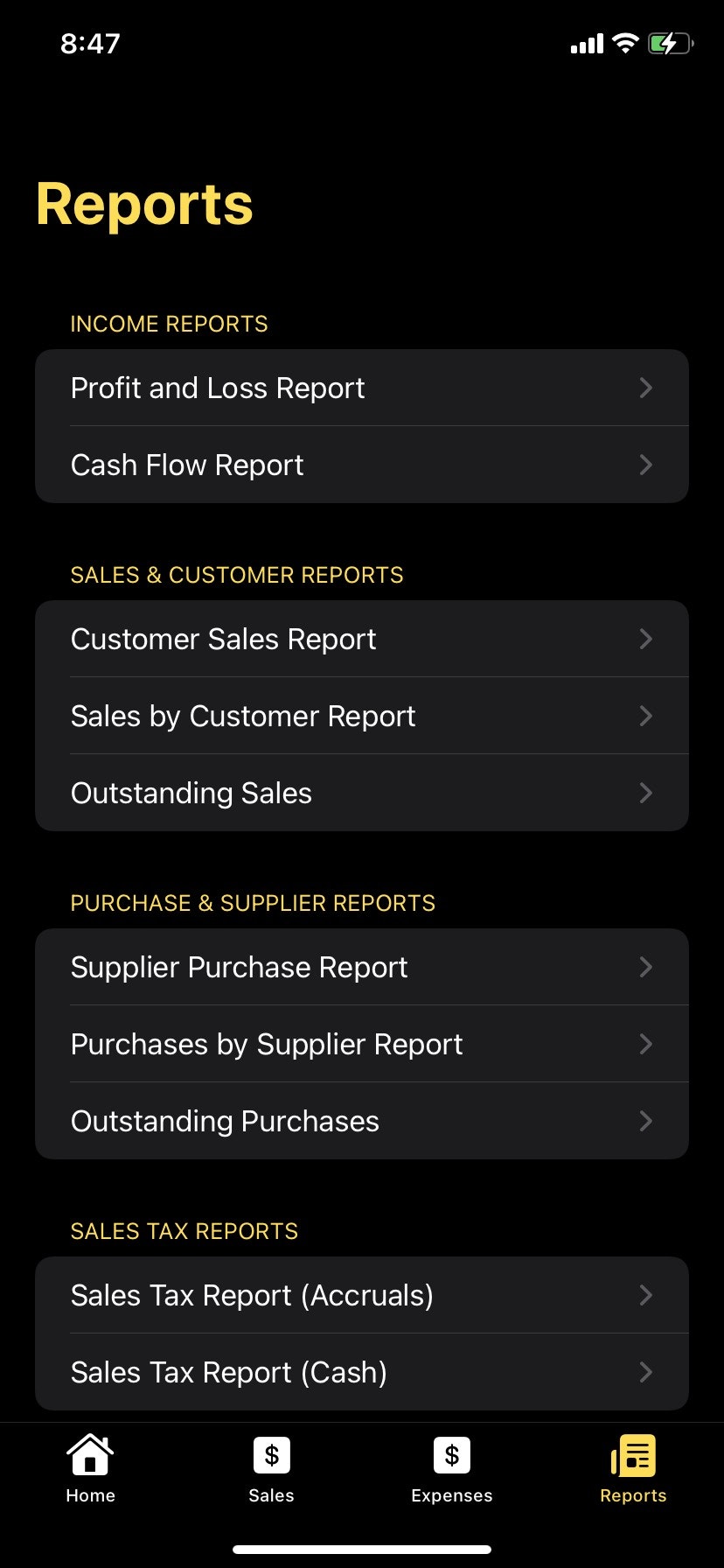Open the Profit and Loss Report

(x=362, y=388)
